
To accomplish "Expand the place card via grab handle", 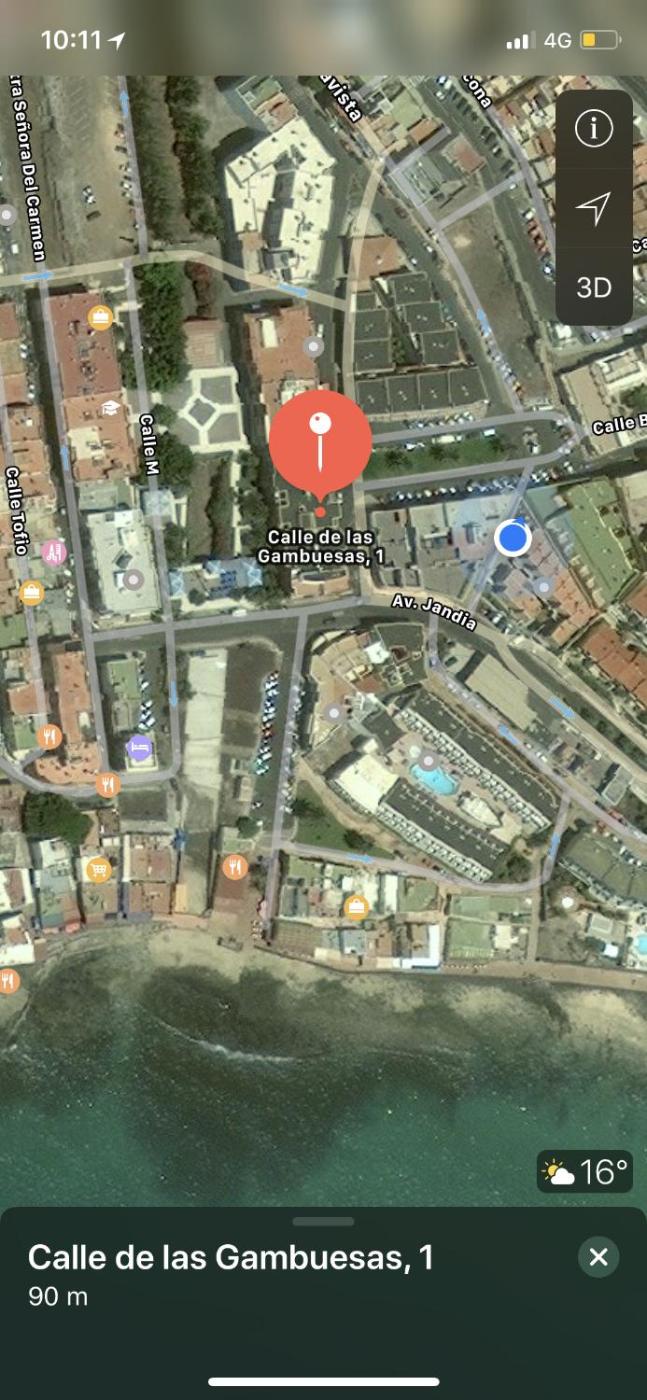I will coord(323,1221).
